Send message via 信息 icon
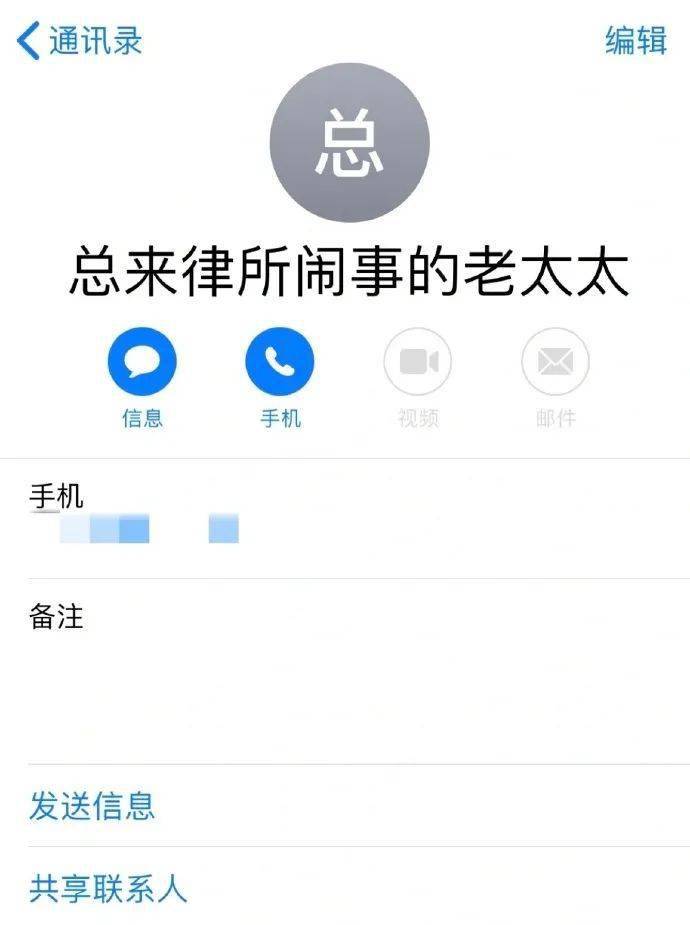The image size is (690, 925). pyautogui.click(x=142, y=362)
